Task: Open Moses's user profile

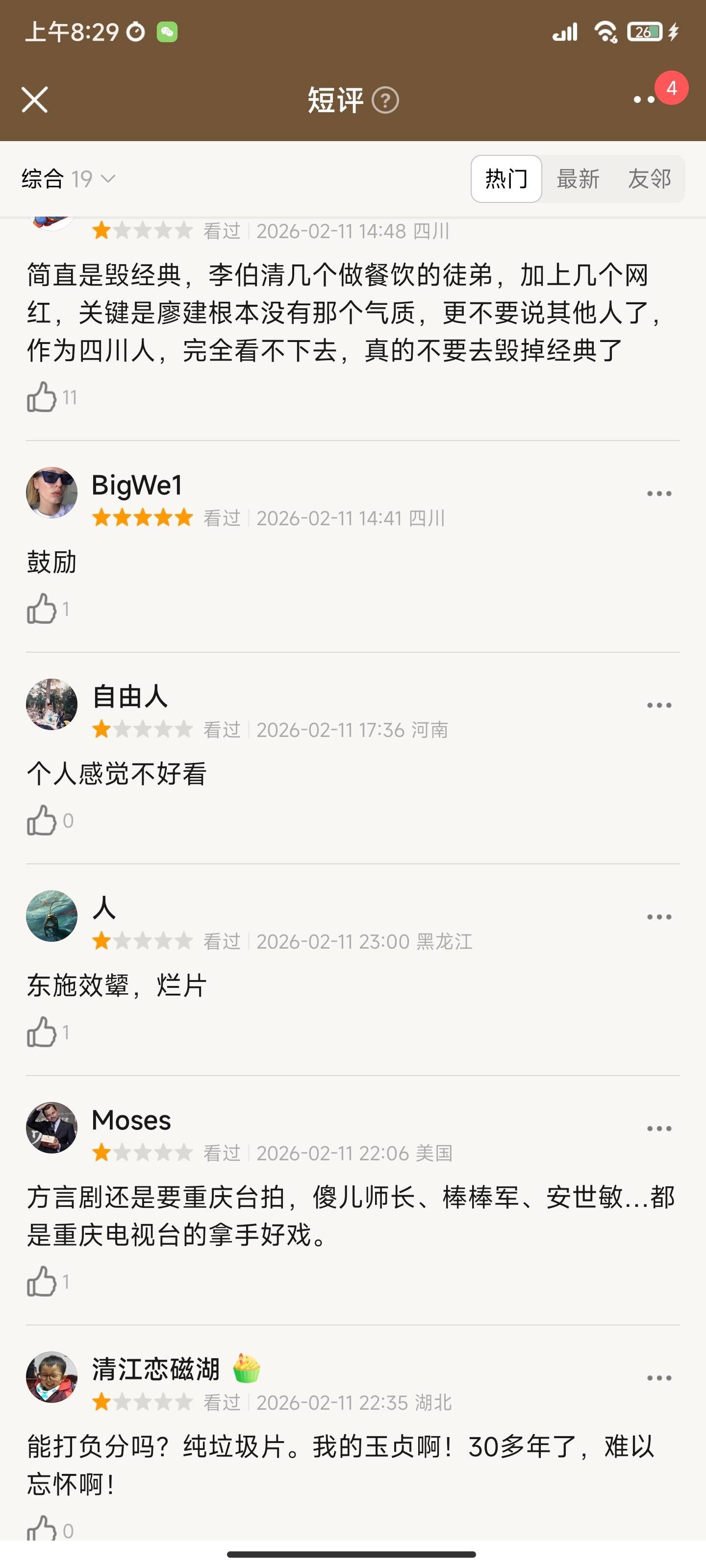Action: click(131, 1121)
